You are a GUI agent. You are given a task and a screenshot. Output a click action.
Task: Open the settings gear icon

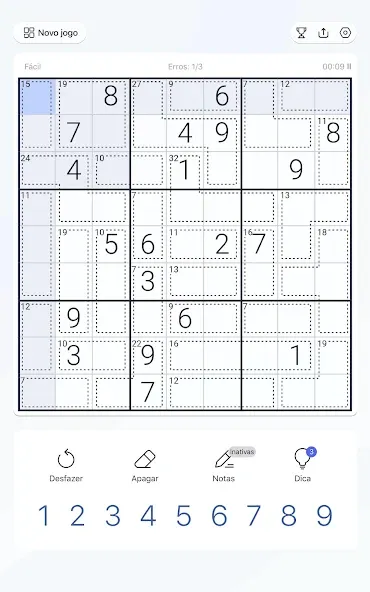(x=345, y=33)
